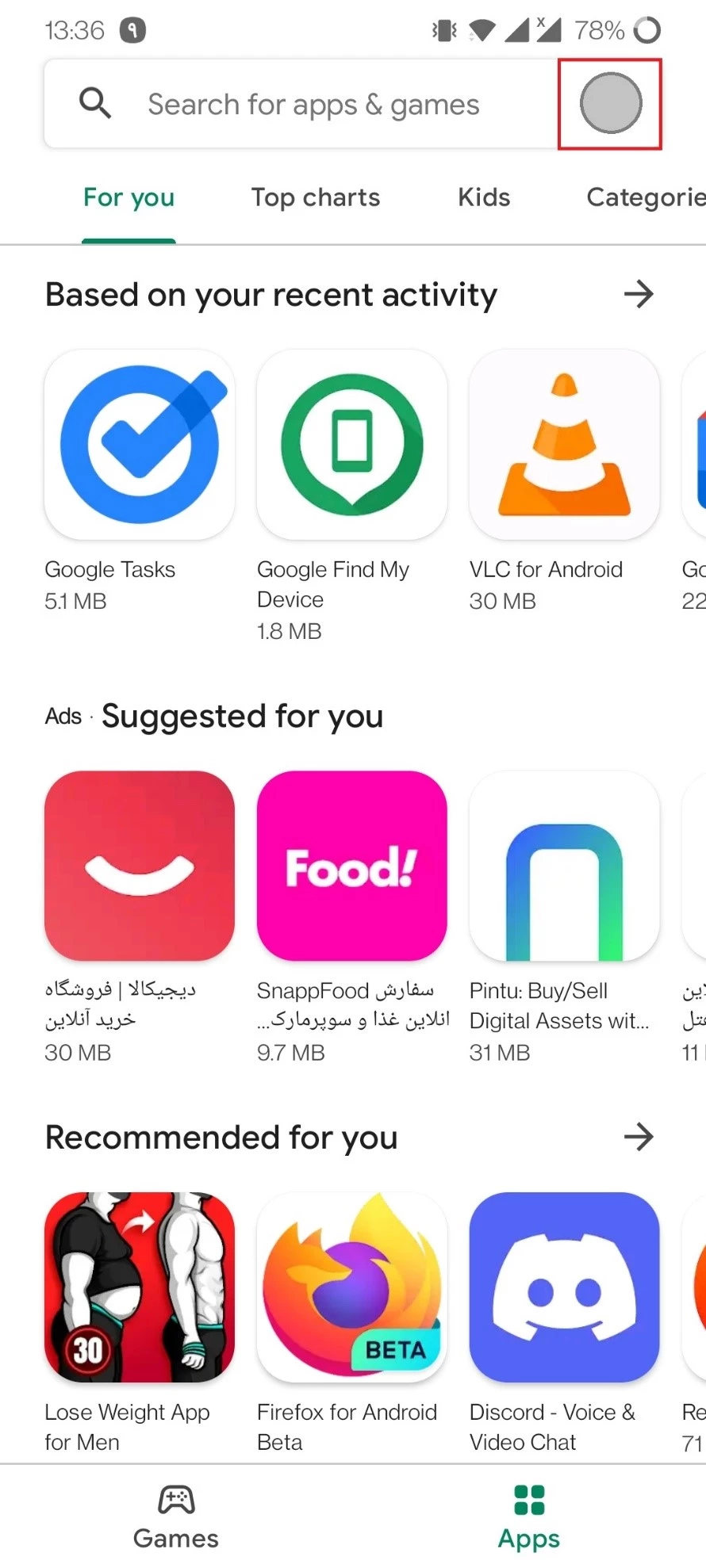
Task: Switch to the Kids tab
Action: coord(484,197)
